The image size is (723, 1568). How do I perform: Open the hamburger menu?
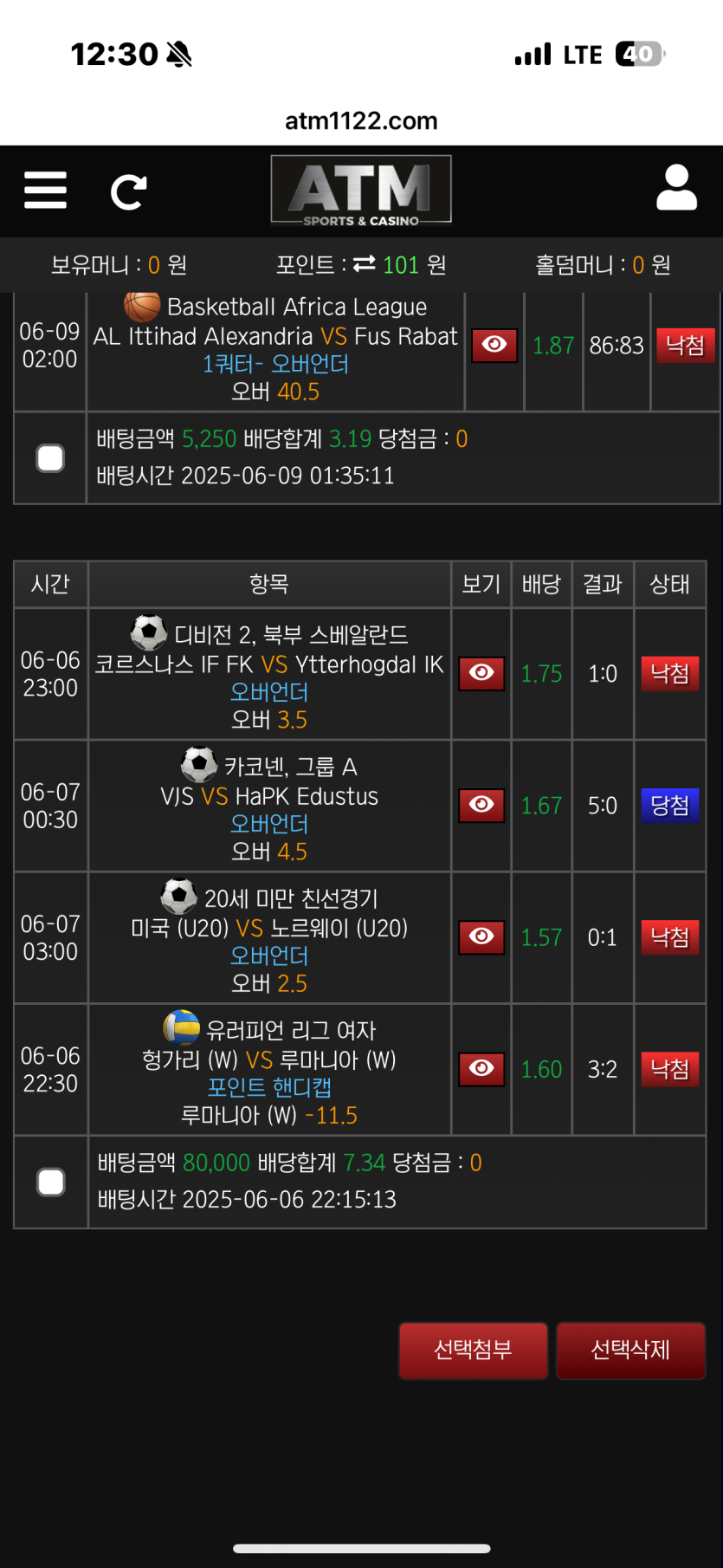coord(45,190)
